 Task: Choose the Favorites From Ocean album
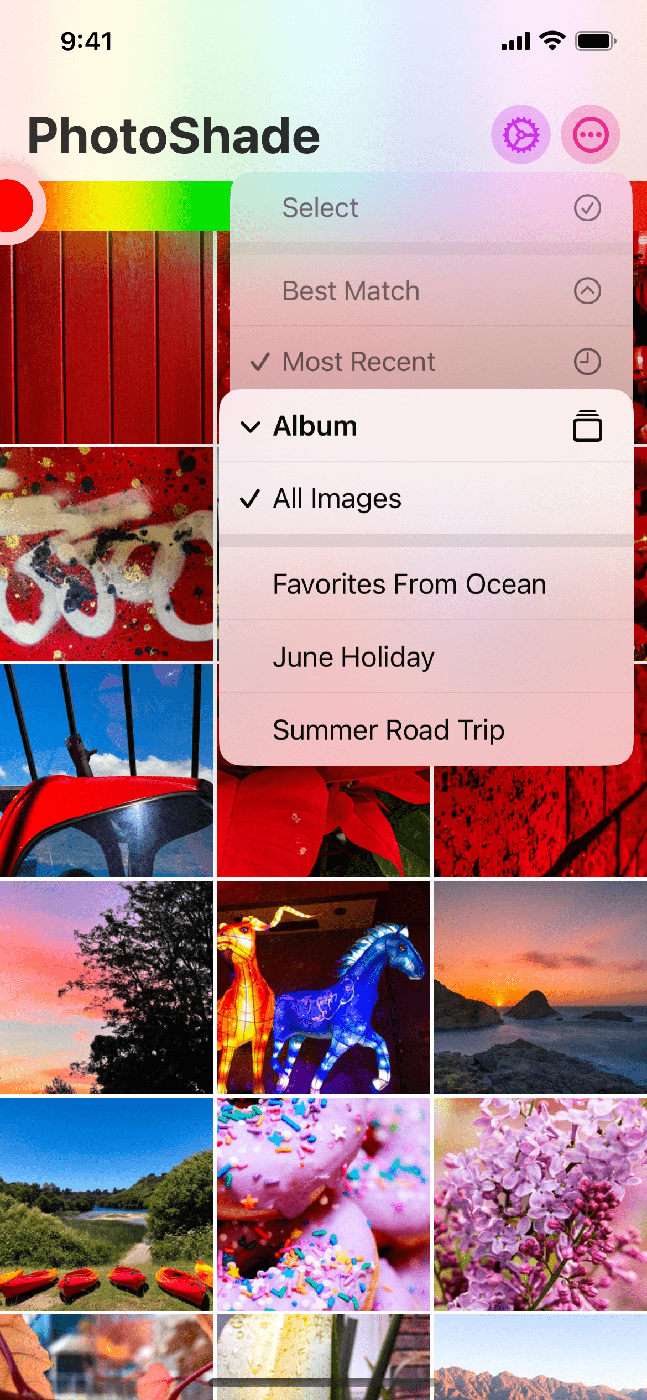pos(425,585)
